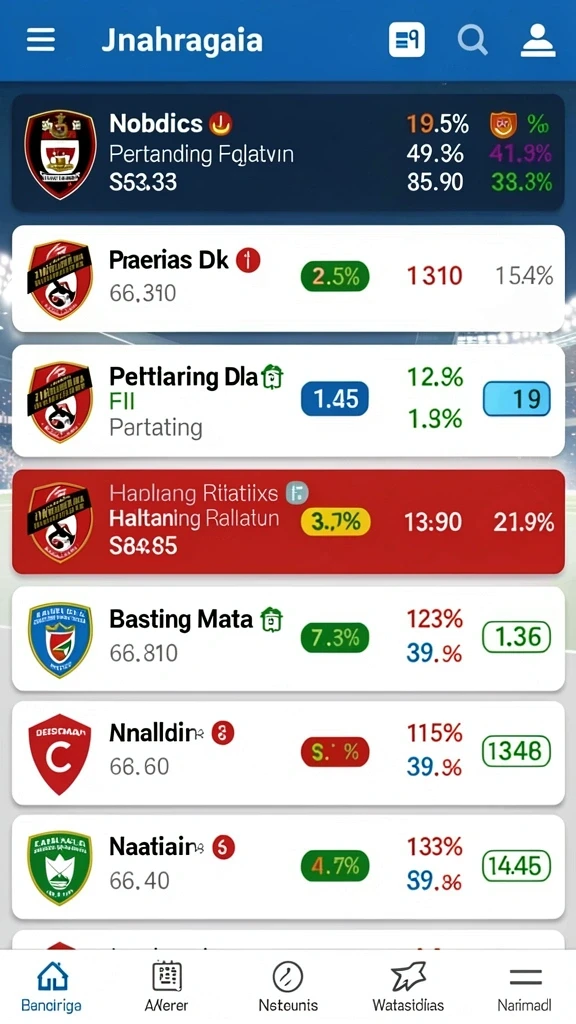576x1024 pixels.
Task: Select the 1.45 odds button for Pettlaring Dla
Action: (335, 399)
